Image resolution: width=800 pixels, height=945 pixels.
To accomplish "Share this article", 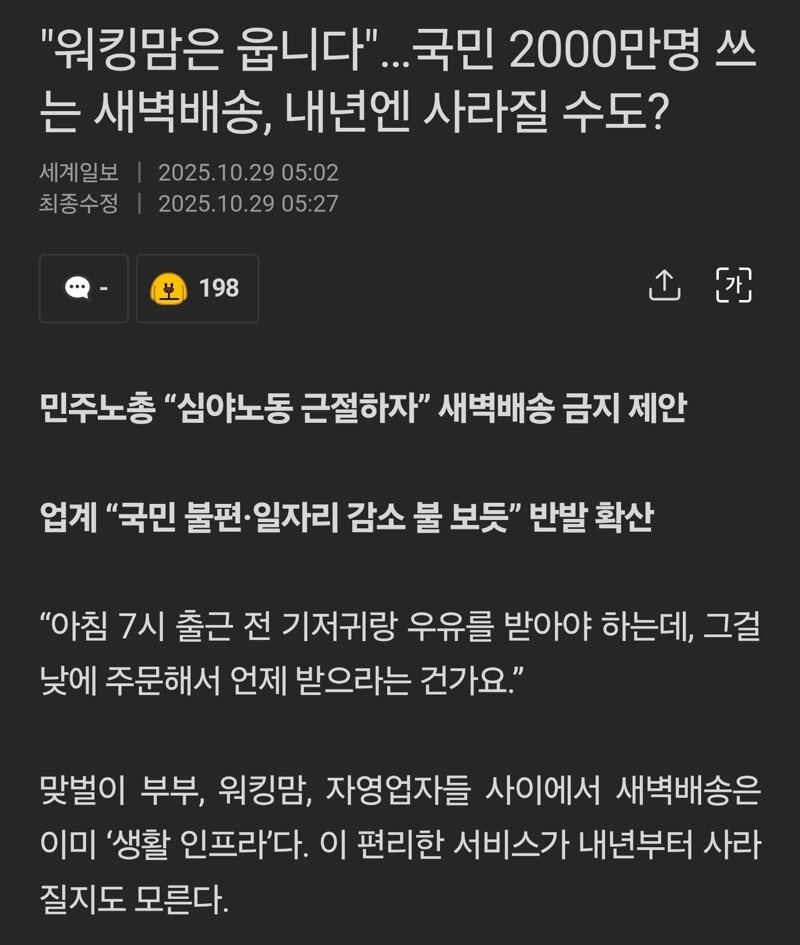I will pos(665,286).
